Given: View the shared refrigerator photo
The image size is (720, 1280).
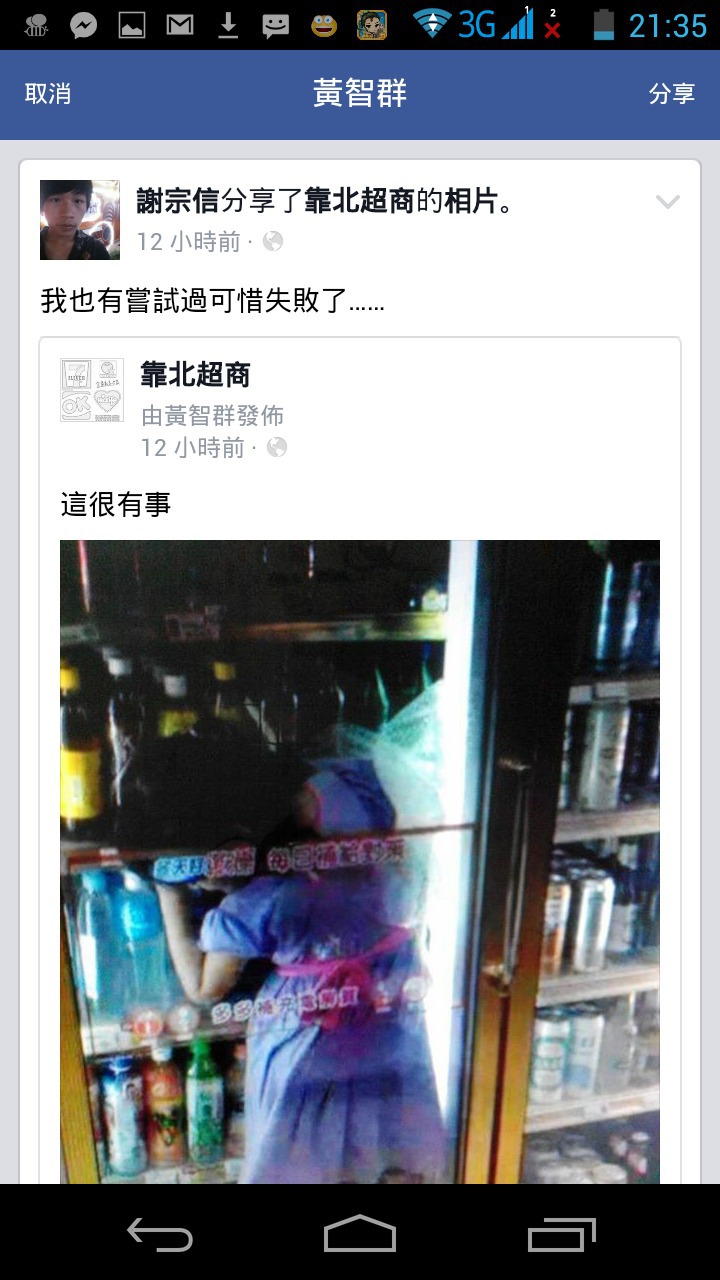Looking at the screenshot, I should [x=360, y=862].
